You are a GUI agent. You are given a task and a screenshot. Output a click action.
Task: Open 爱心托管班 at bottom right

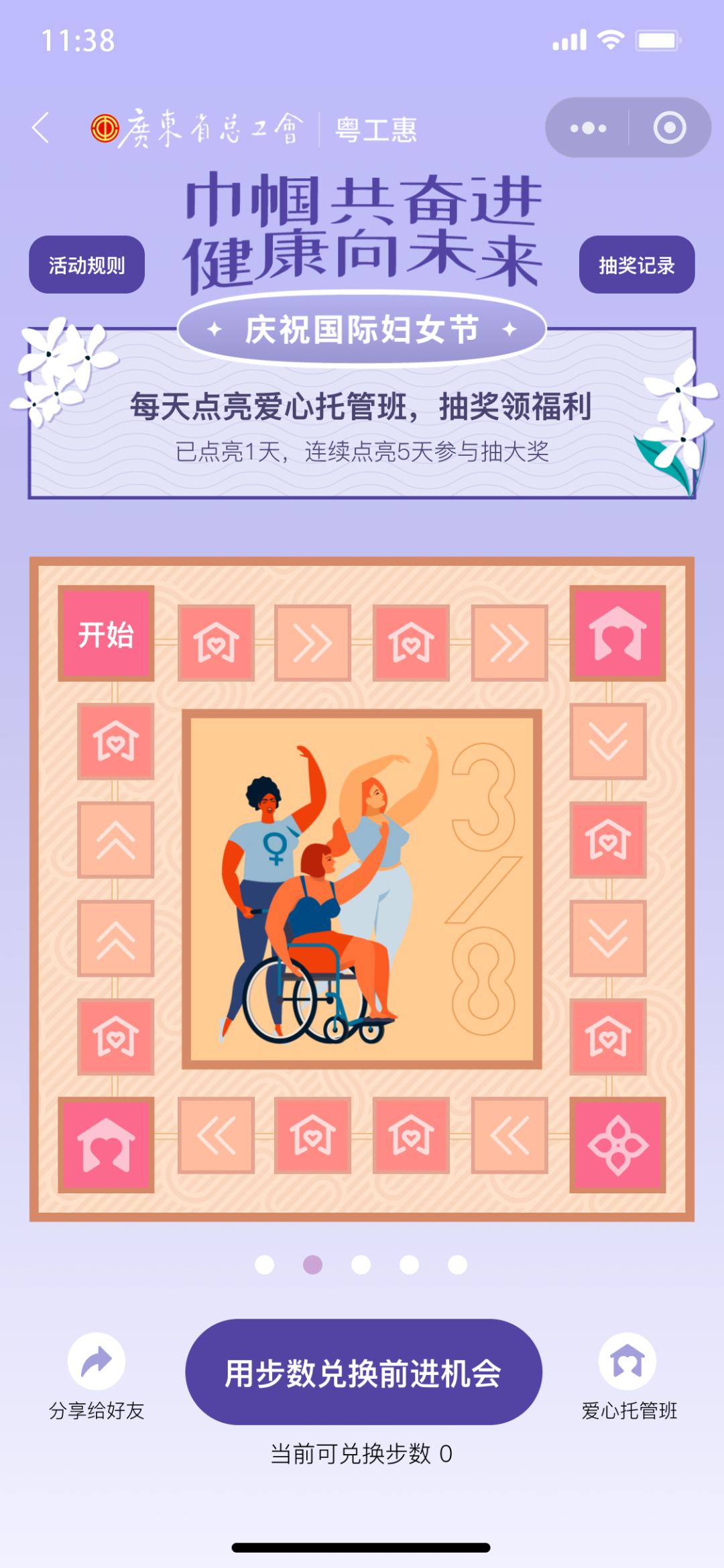[628, 1375]
